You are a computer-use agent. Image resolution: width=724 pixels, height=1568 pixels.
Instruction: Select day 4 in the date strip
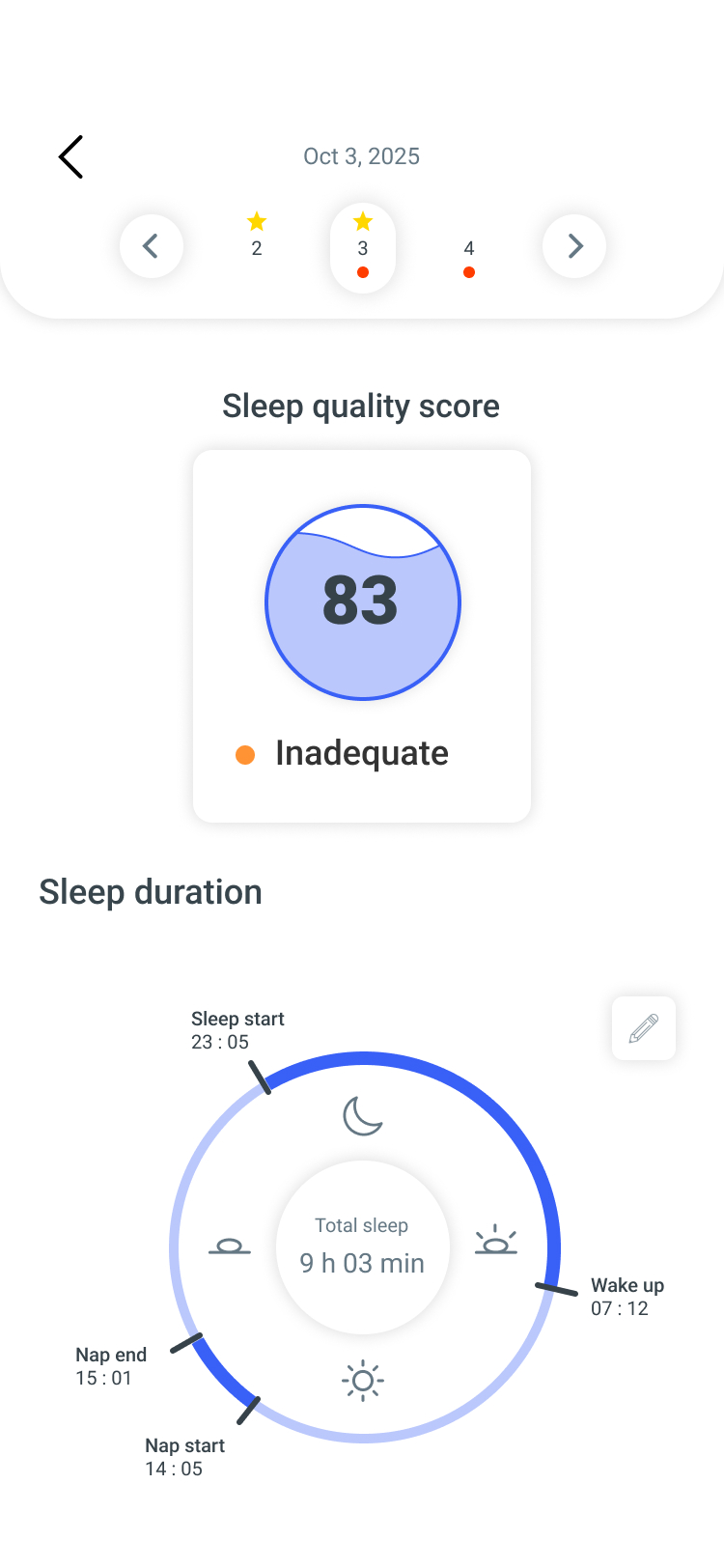[469, 248]
